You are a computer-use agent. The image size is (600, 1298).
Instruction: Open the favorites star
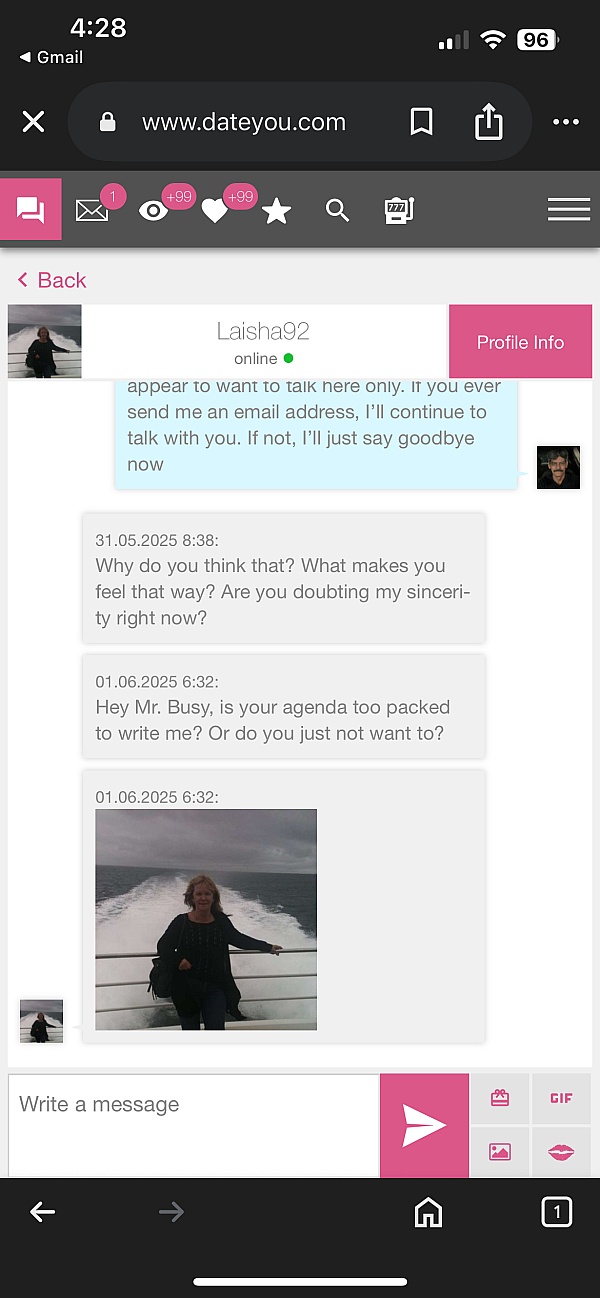coord(276,211)
